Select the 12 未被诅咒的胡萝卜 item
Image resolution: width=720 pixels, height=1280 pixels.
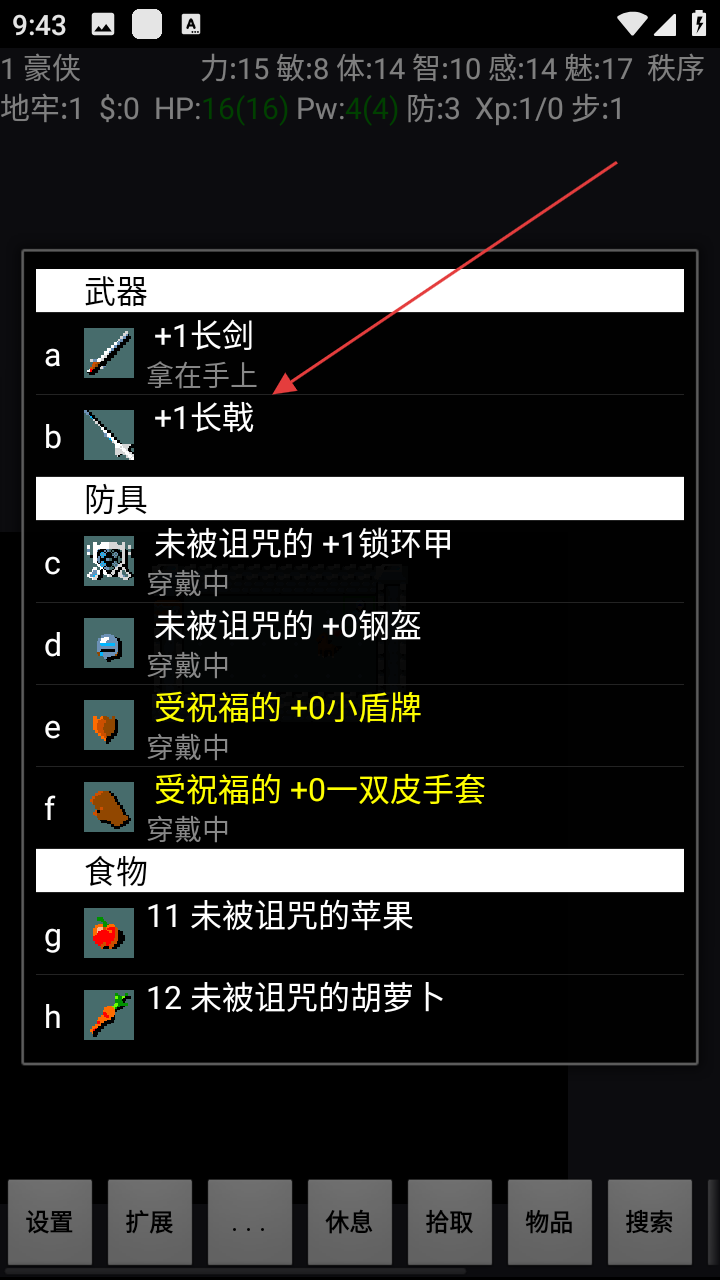(360, 1016)
